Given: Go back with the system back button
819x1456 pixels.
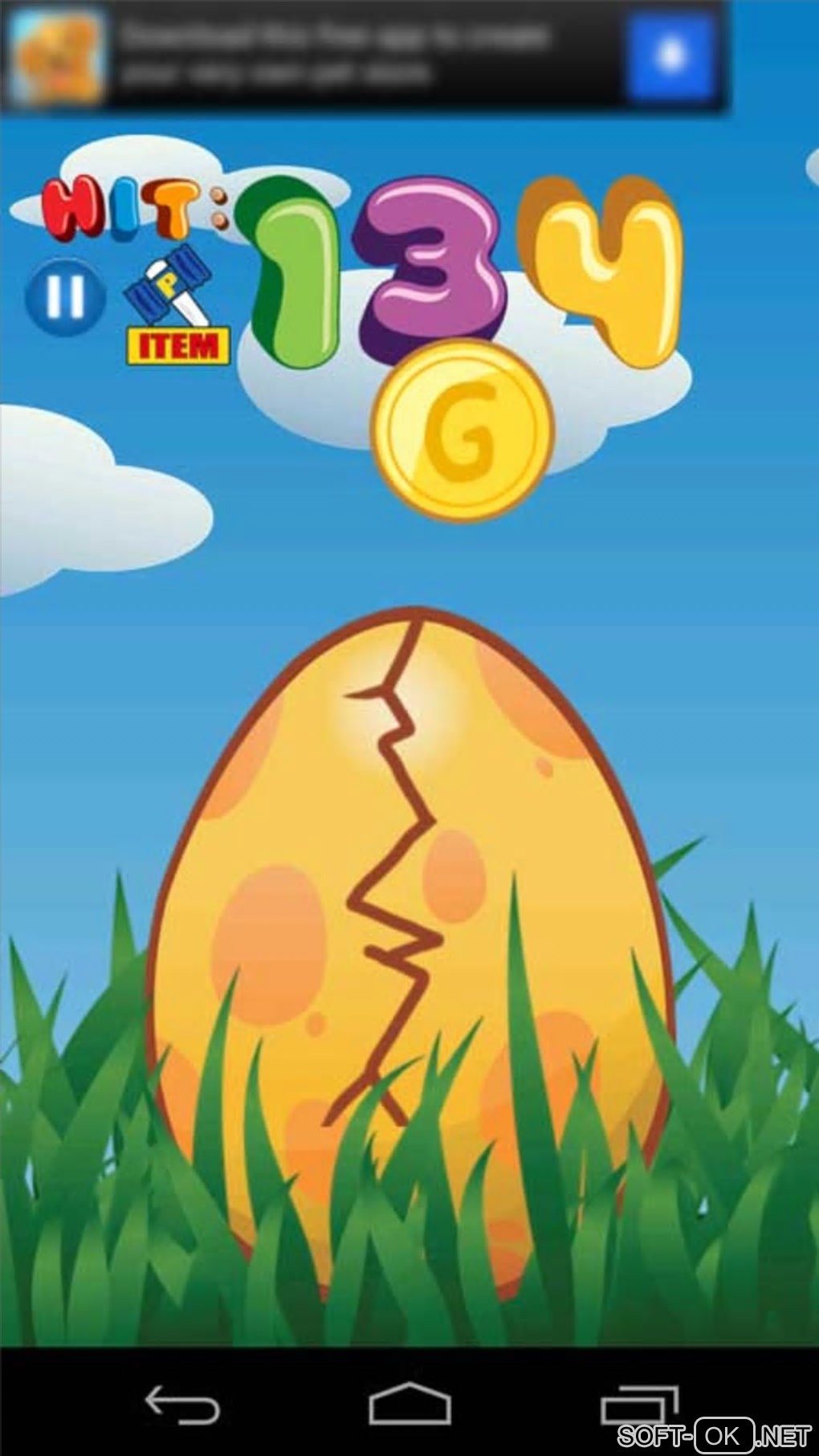Looking at the screenshot, I should click(182, 1405).
